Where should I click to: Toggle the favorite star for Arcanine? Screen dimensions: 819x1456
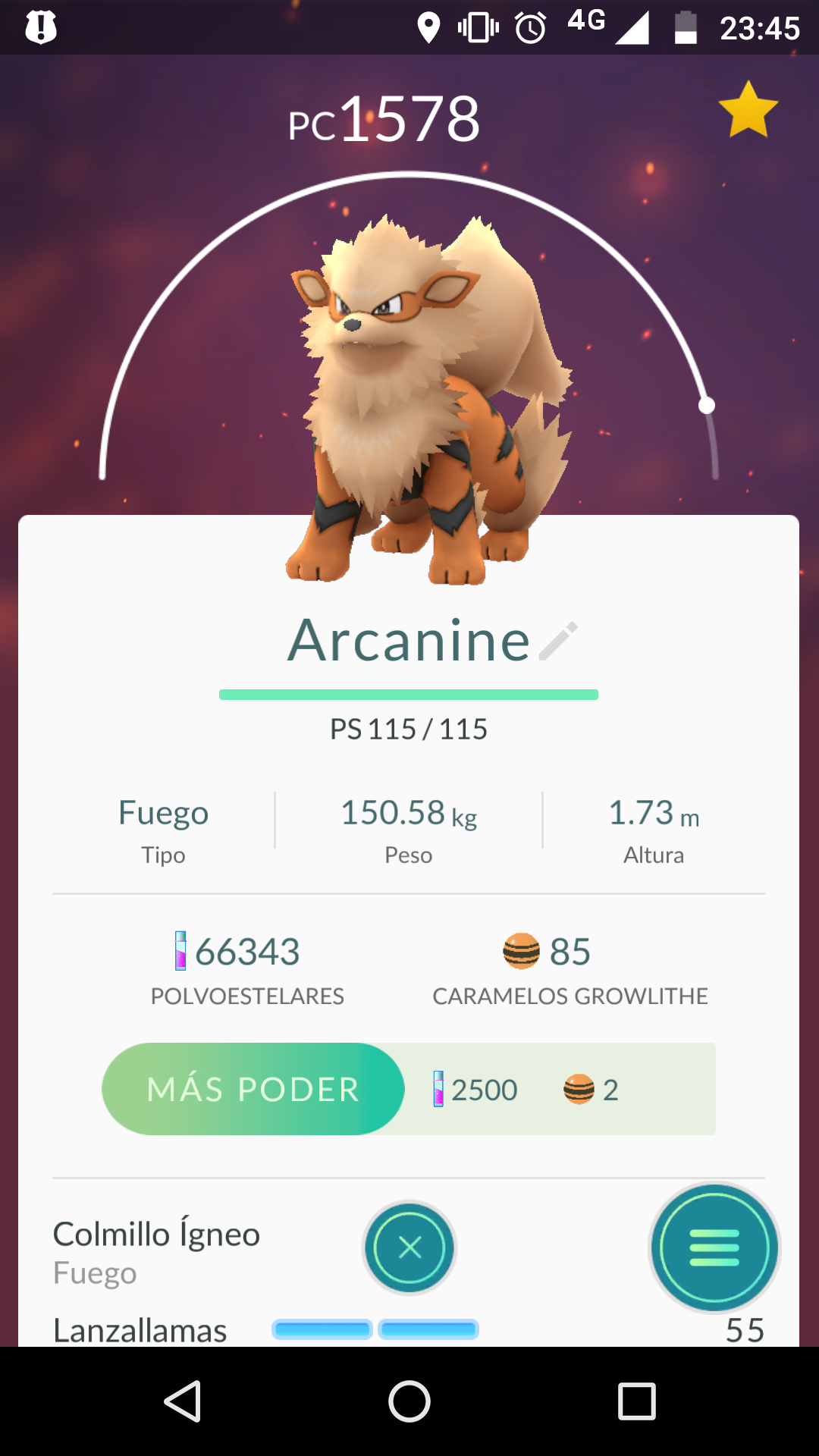point(748,110)
